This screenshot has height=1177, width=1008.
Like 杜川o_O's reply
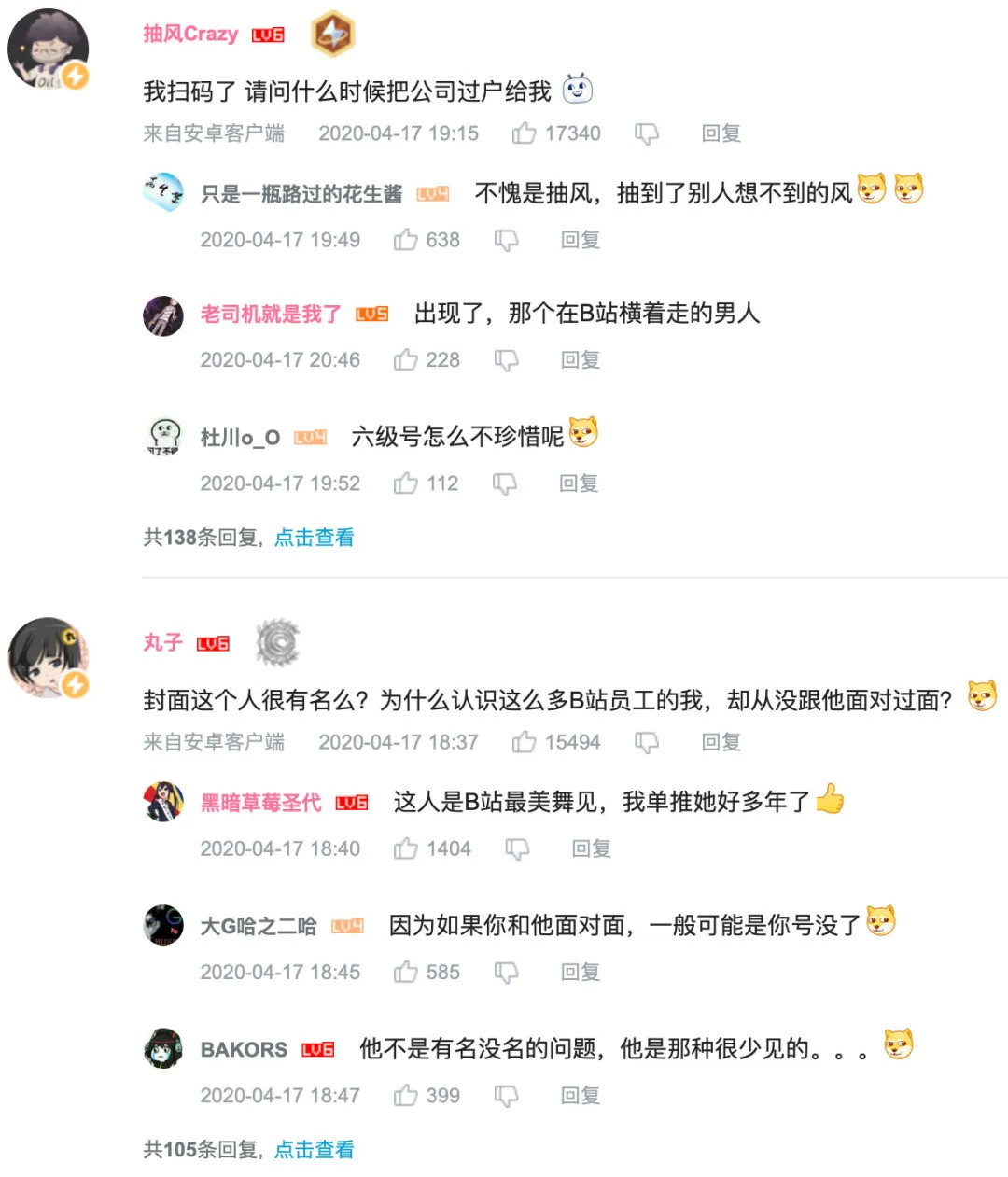405,483
